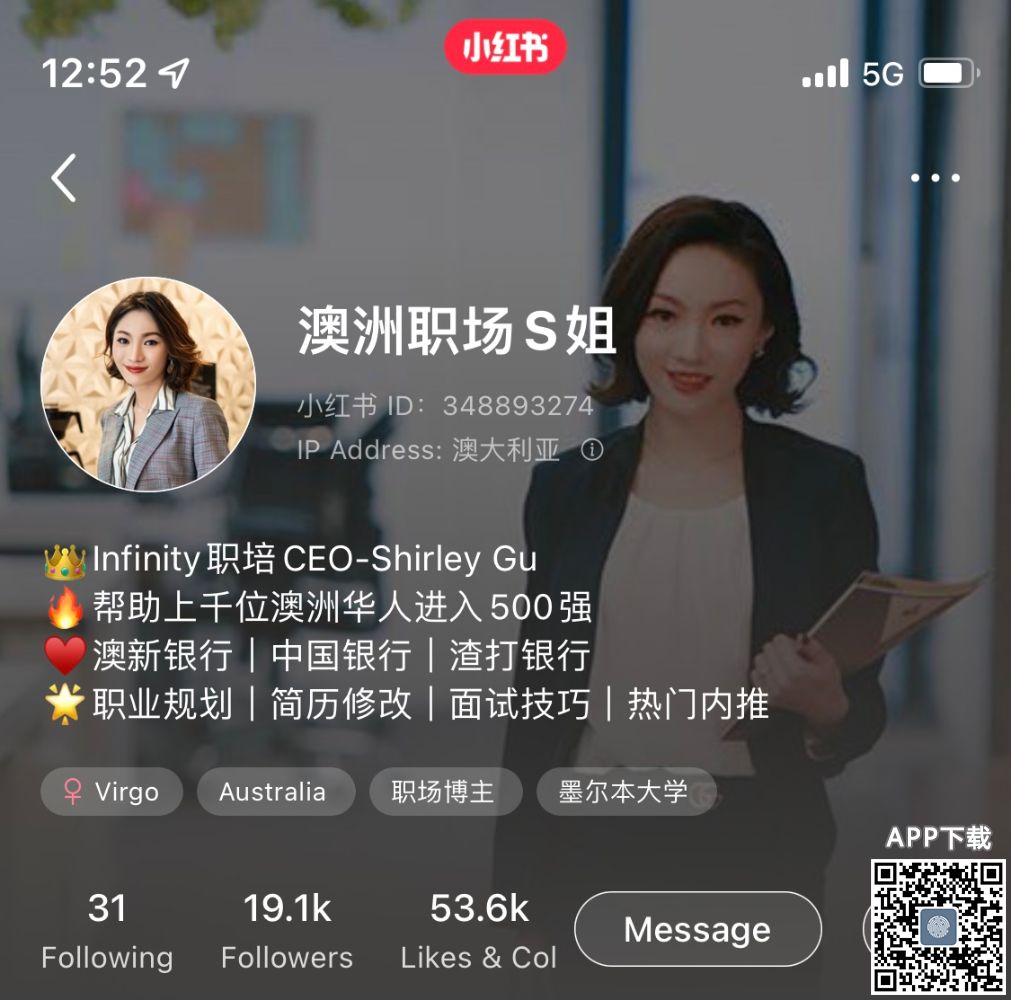Open the profile avatar photo

148,384
